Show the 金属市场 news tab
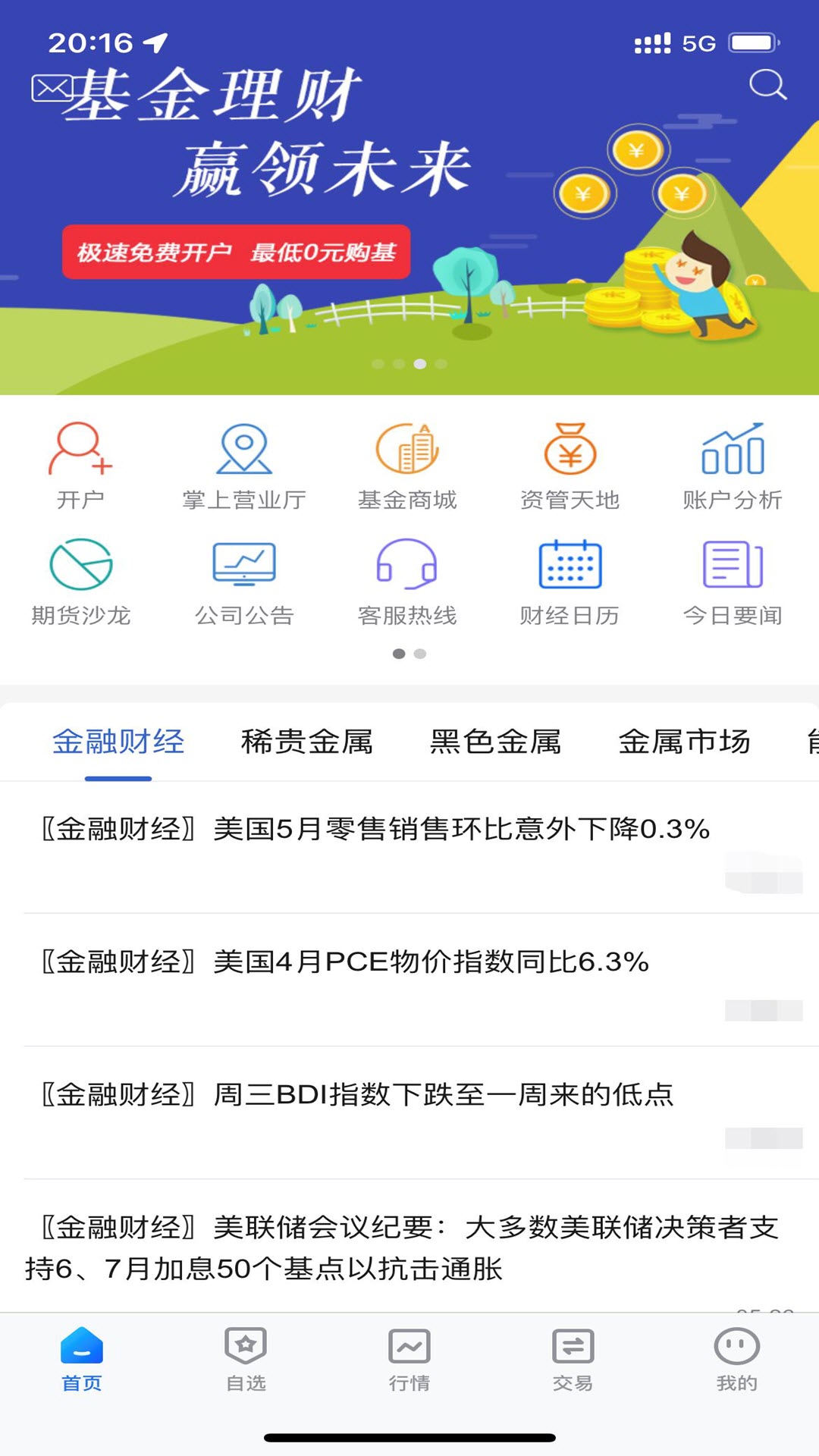 [684, 742]
